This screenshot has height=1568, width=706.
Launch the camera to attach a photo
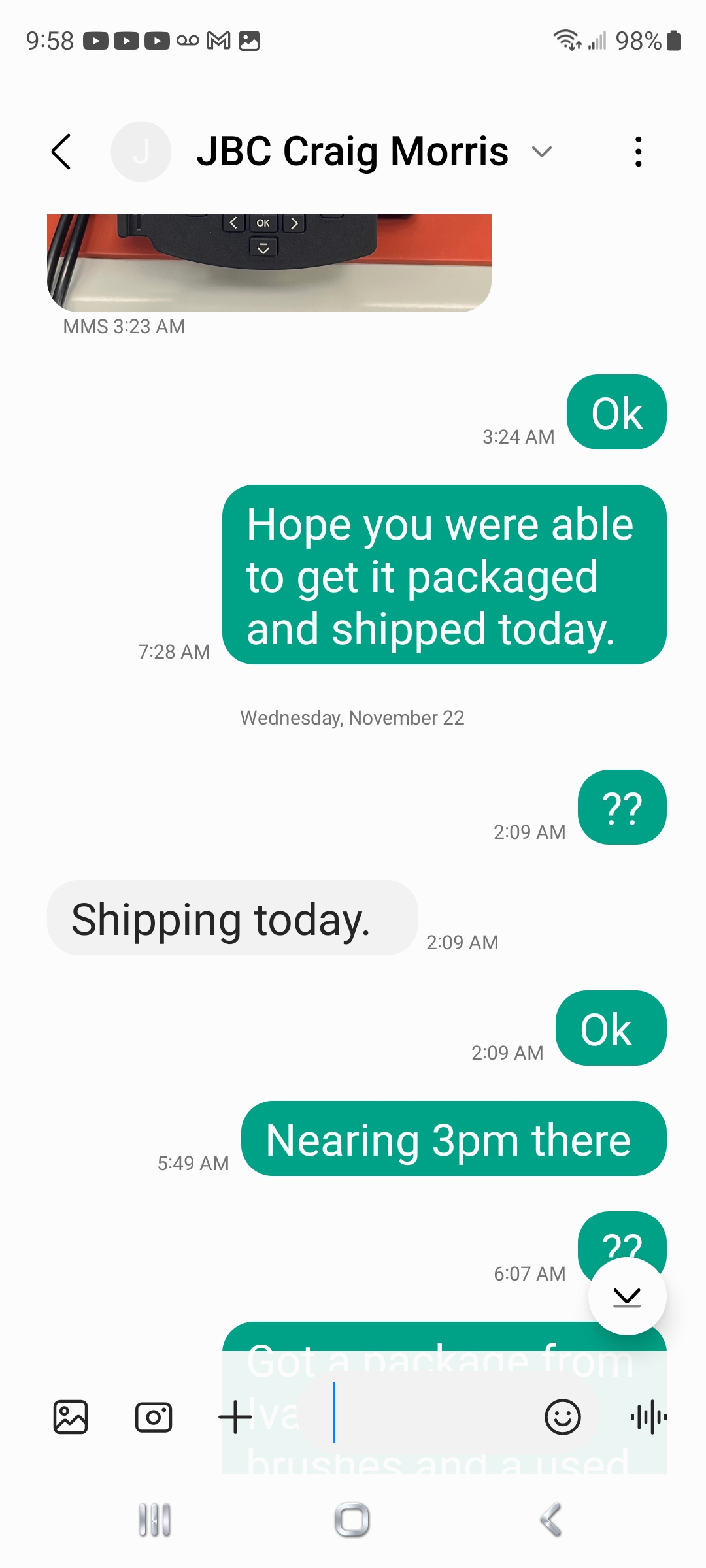(154, 1417)
